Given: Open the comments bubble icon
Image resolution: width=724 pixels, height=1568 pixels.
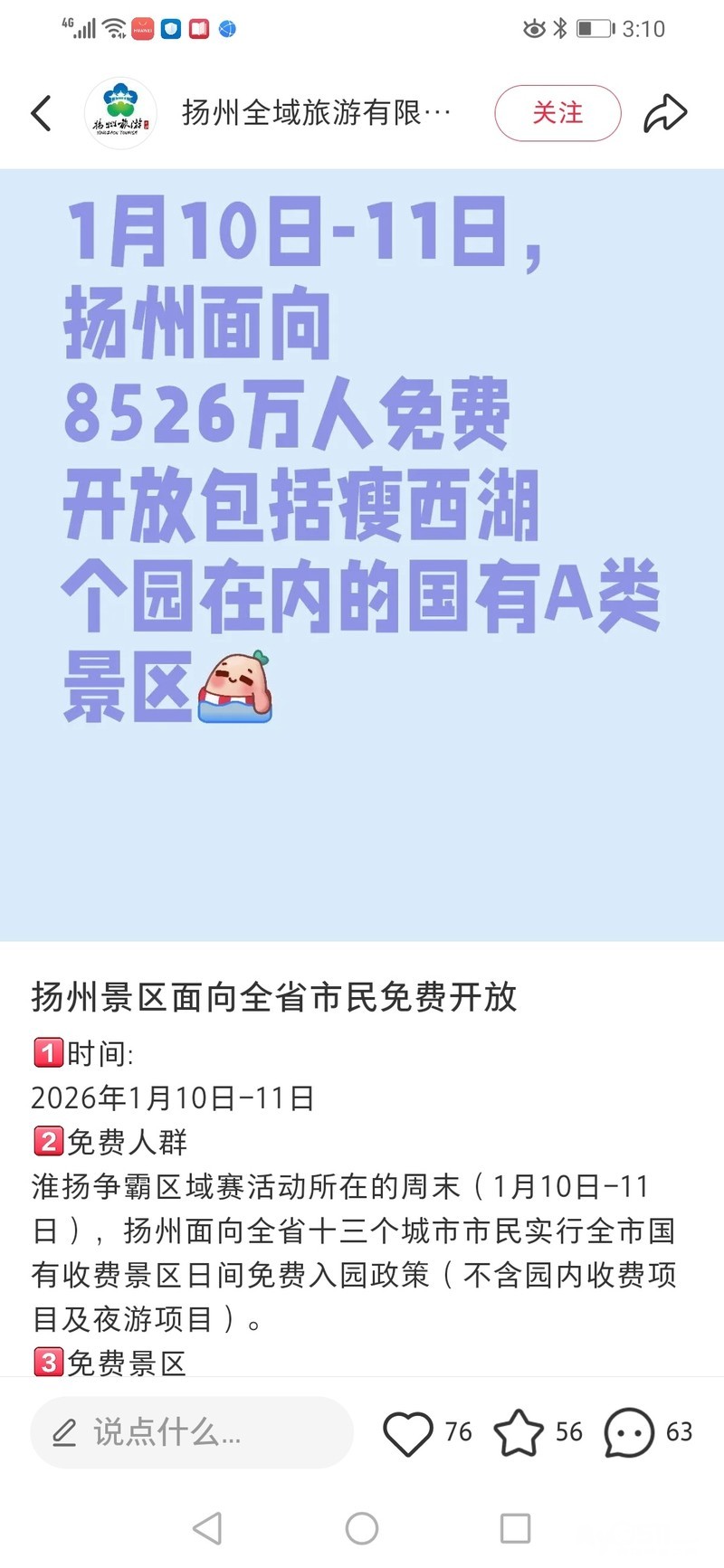Looking at the screenshot, I should point(629,1432).
